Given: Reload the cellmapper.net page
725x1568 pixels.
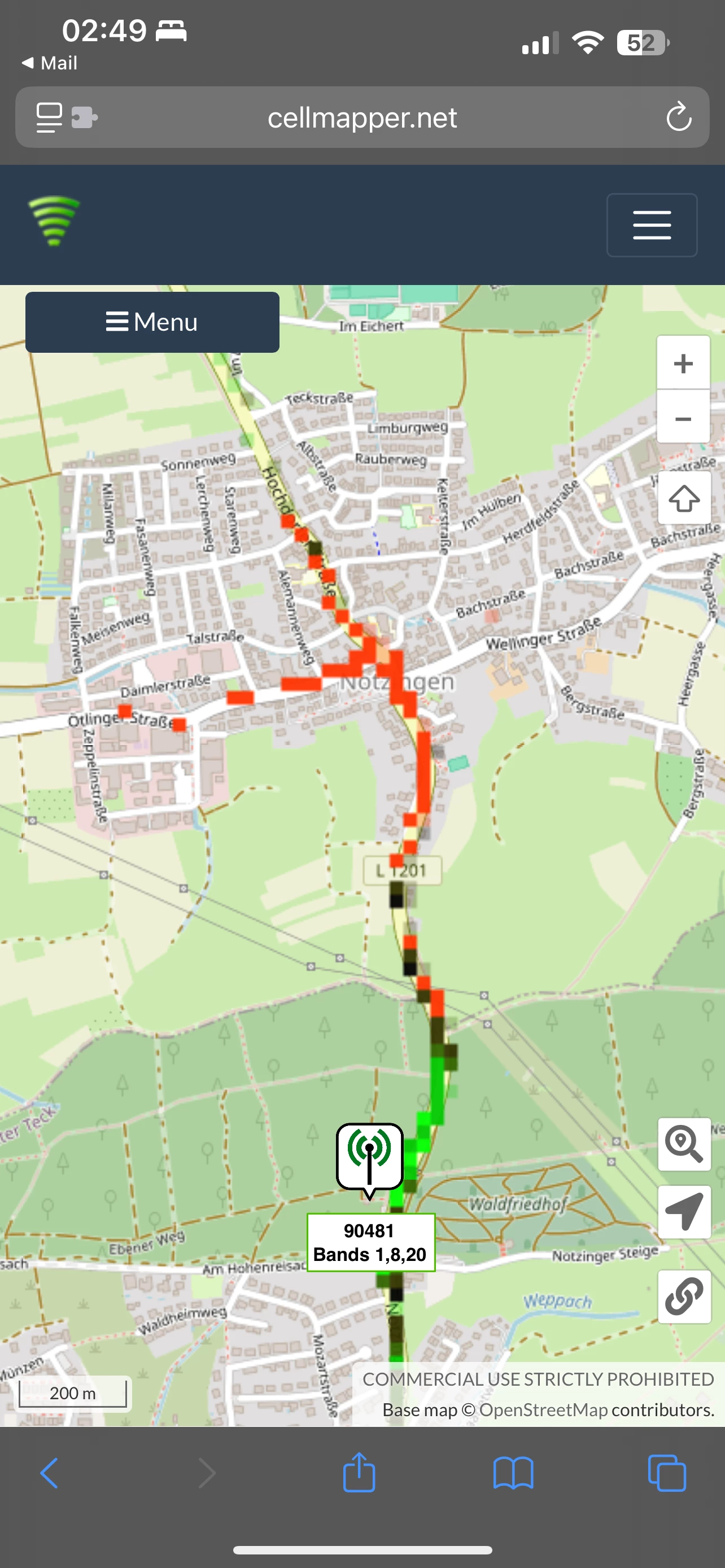Looking at the screenshot, I should (678, 117).
